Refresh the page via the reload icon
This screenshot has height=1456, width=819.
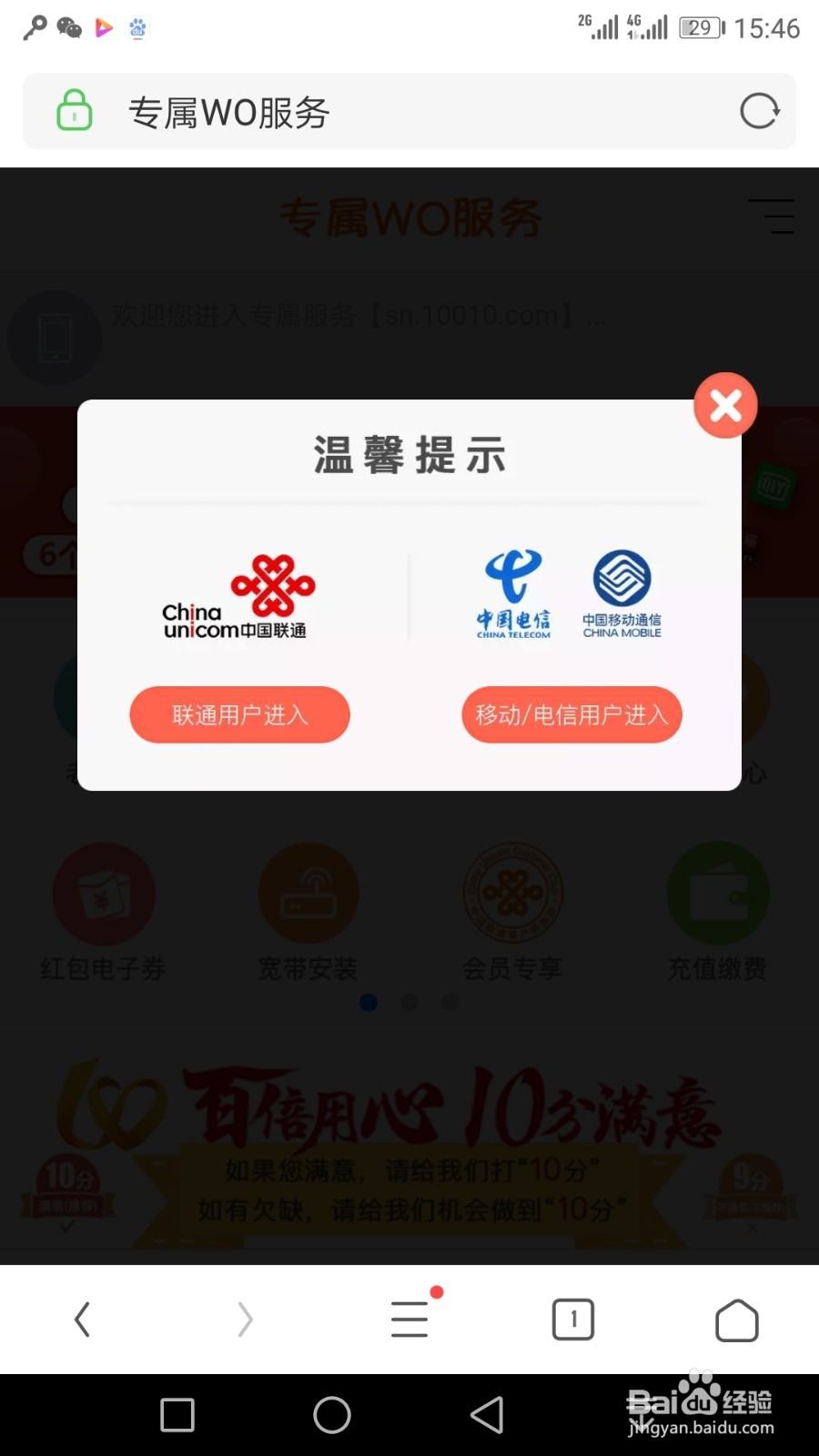point(759,111)
